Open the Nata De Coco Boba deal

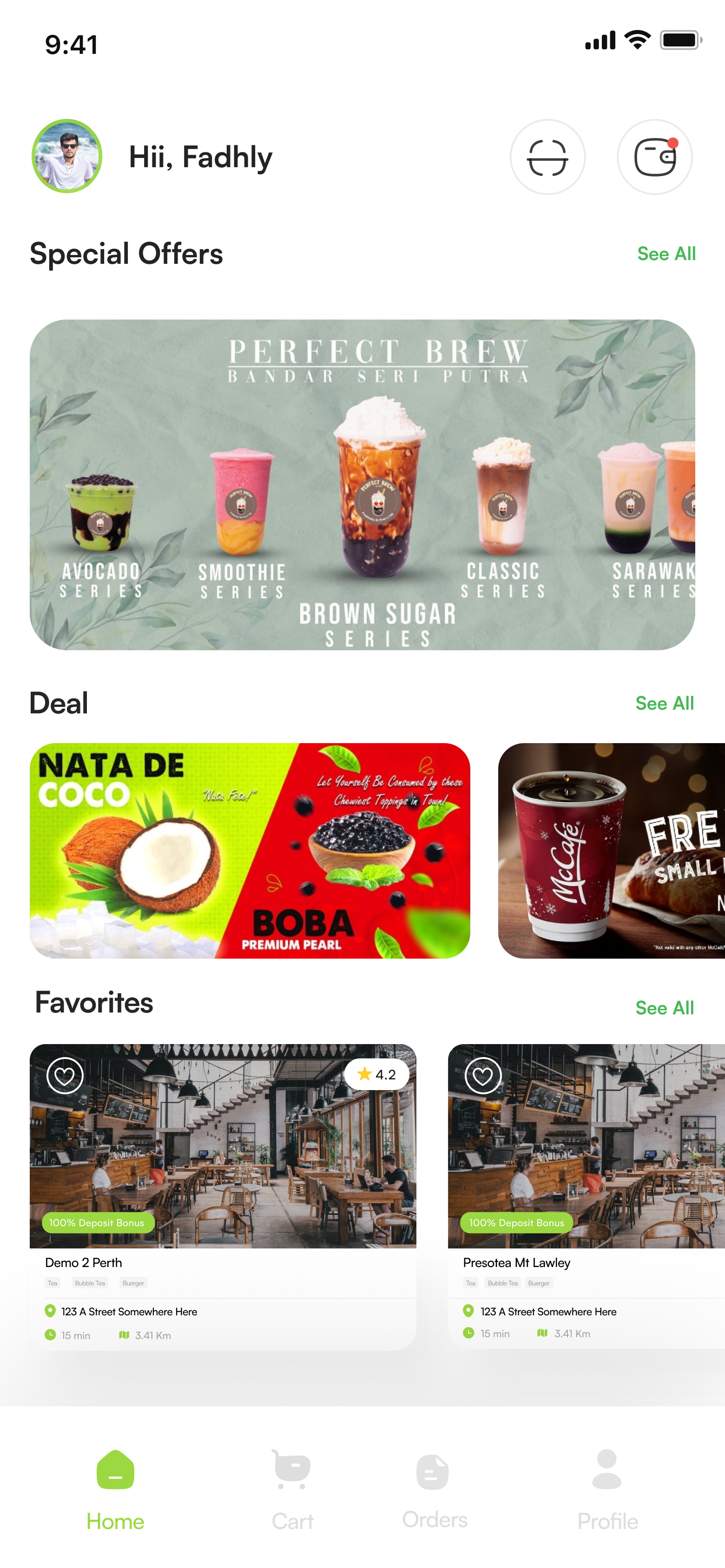tap(250, 850)
